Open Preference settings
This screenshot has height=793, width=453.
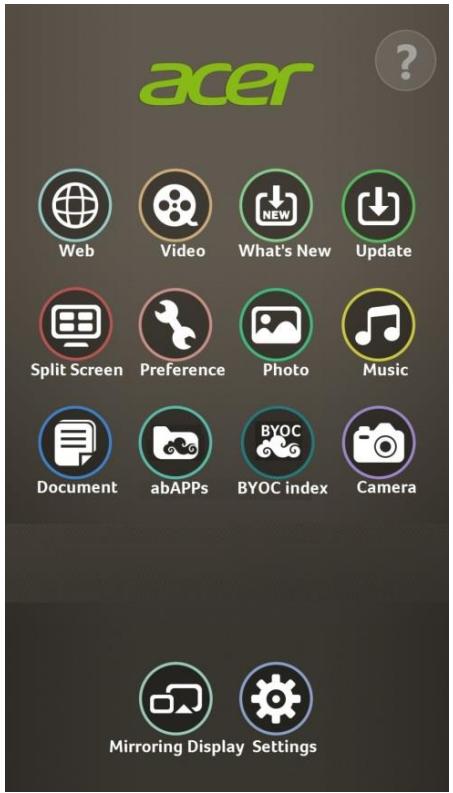click(x=175, y=324)
